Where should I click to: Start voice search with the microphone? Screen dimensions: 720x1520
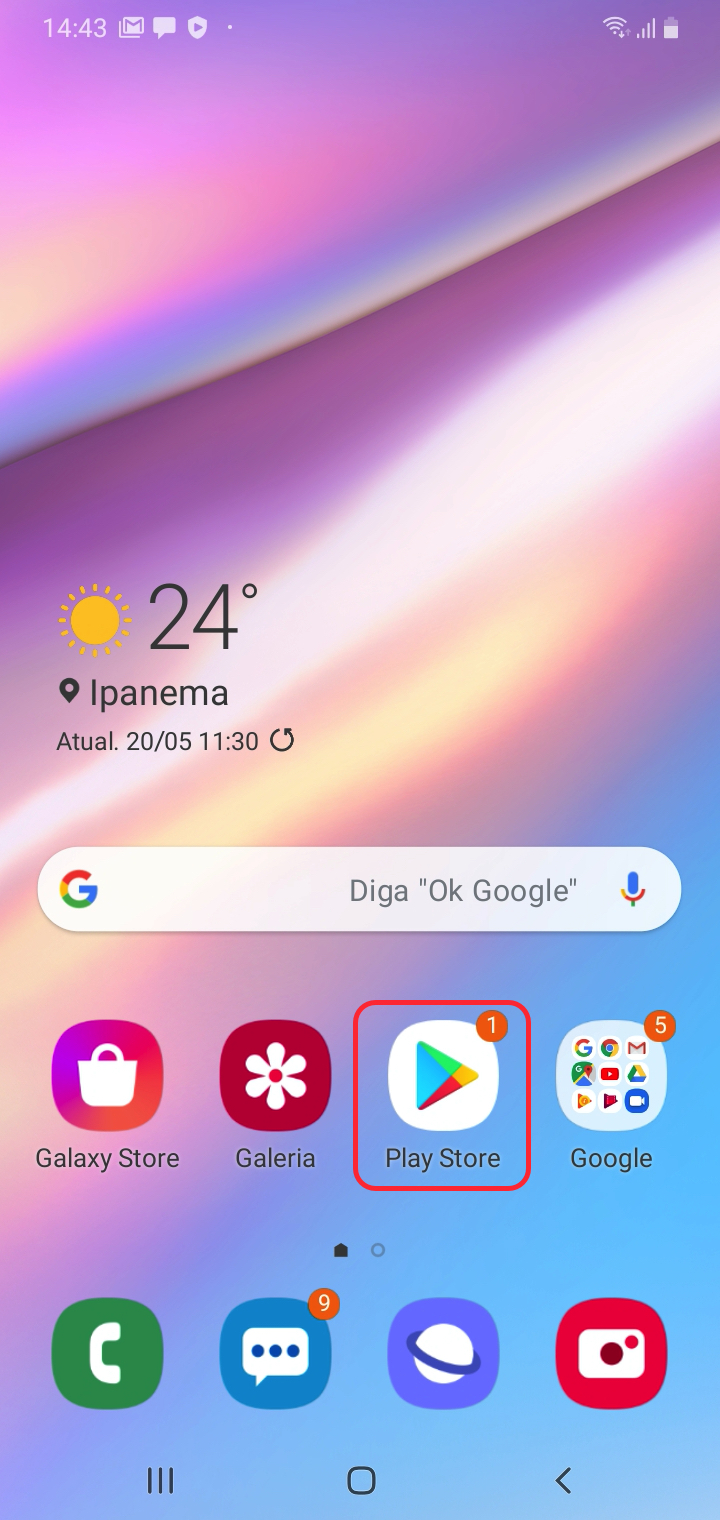[632, 889]
